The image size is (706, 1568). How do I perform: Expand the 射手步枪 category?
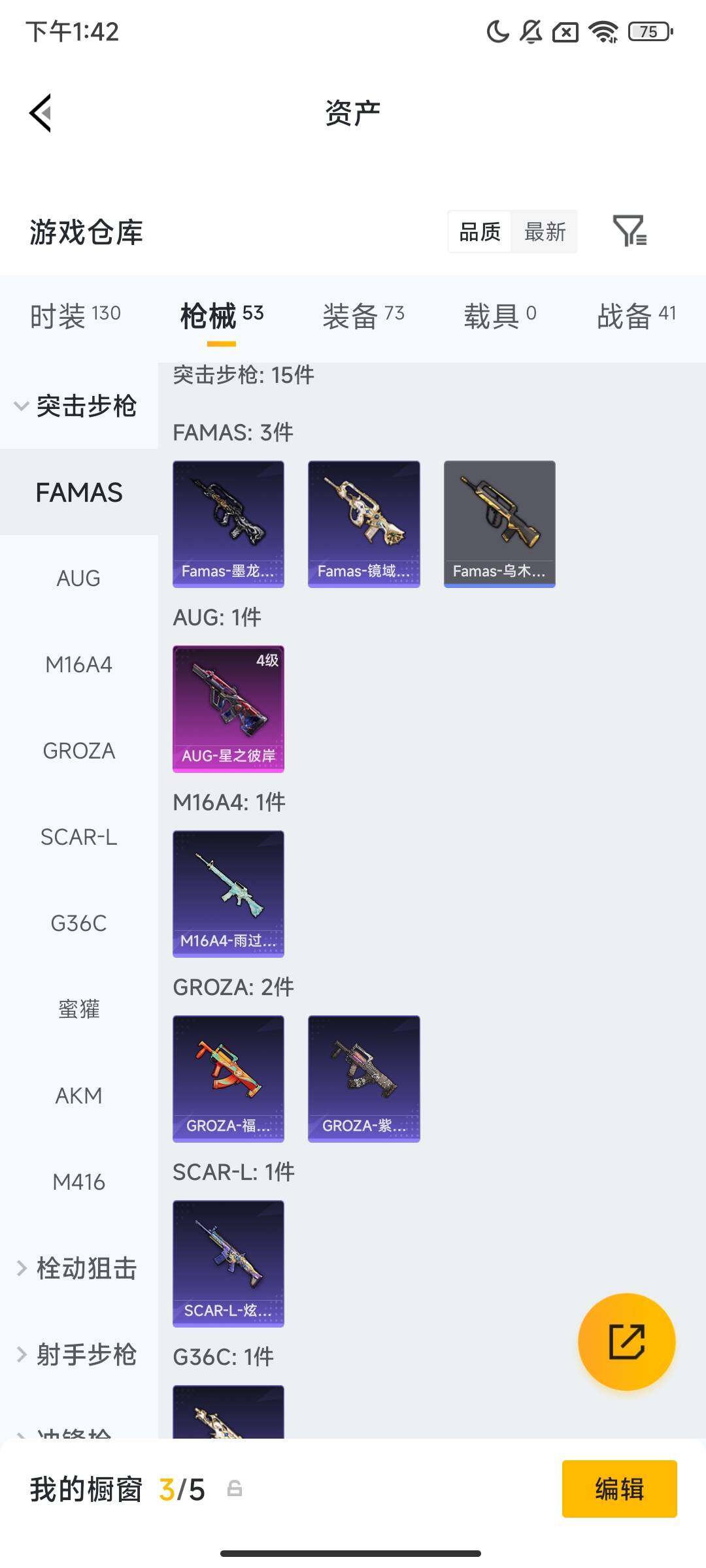(x=78, y=1354)
